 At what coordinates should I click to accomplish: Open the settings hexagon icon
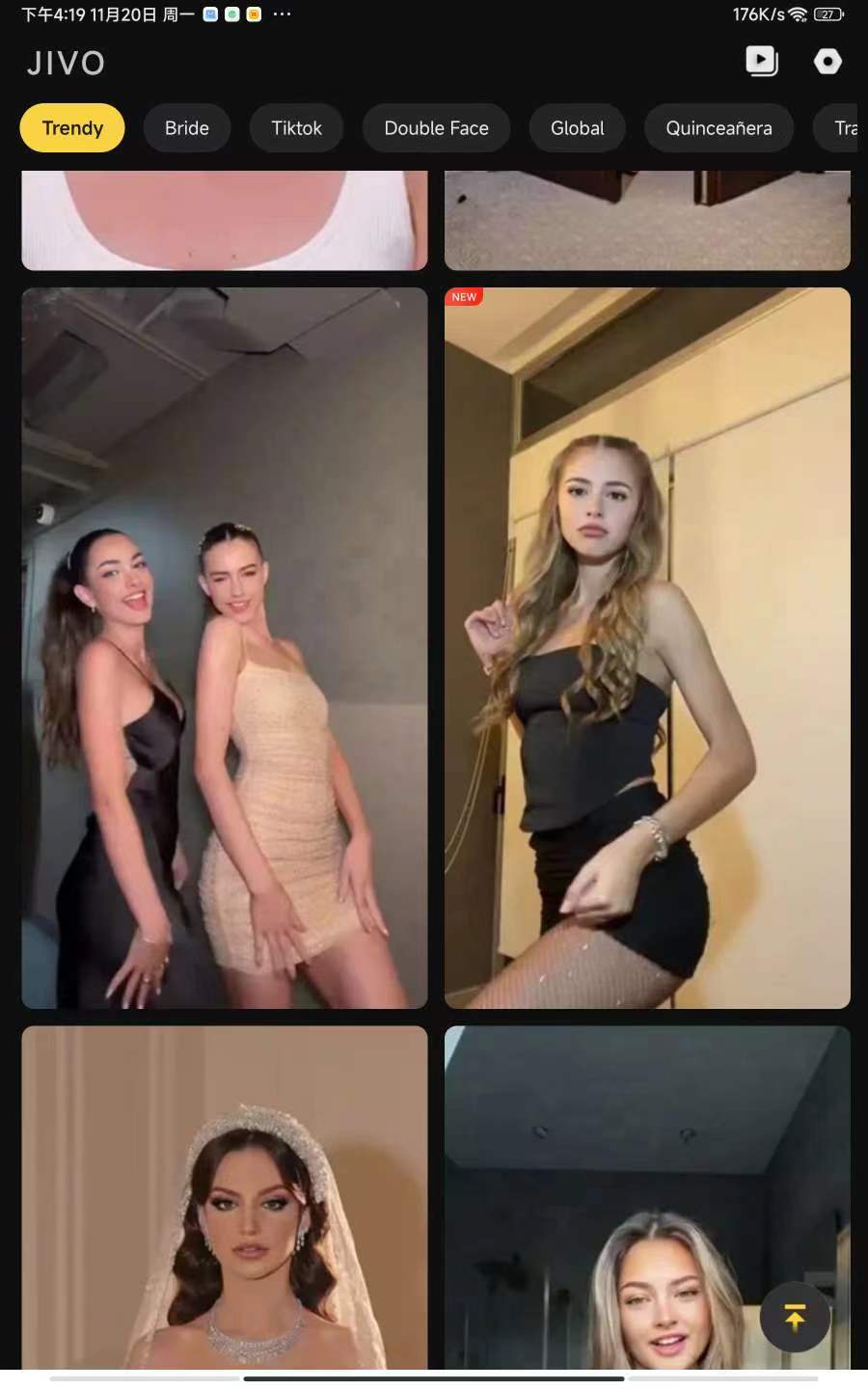(x=827, y=62)
